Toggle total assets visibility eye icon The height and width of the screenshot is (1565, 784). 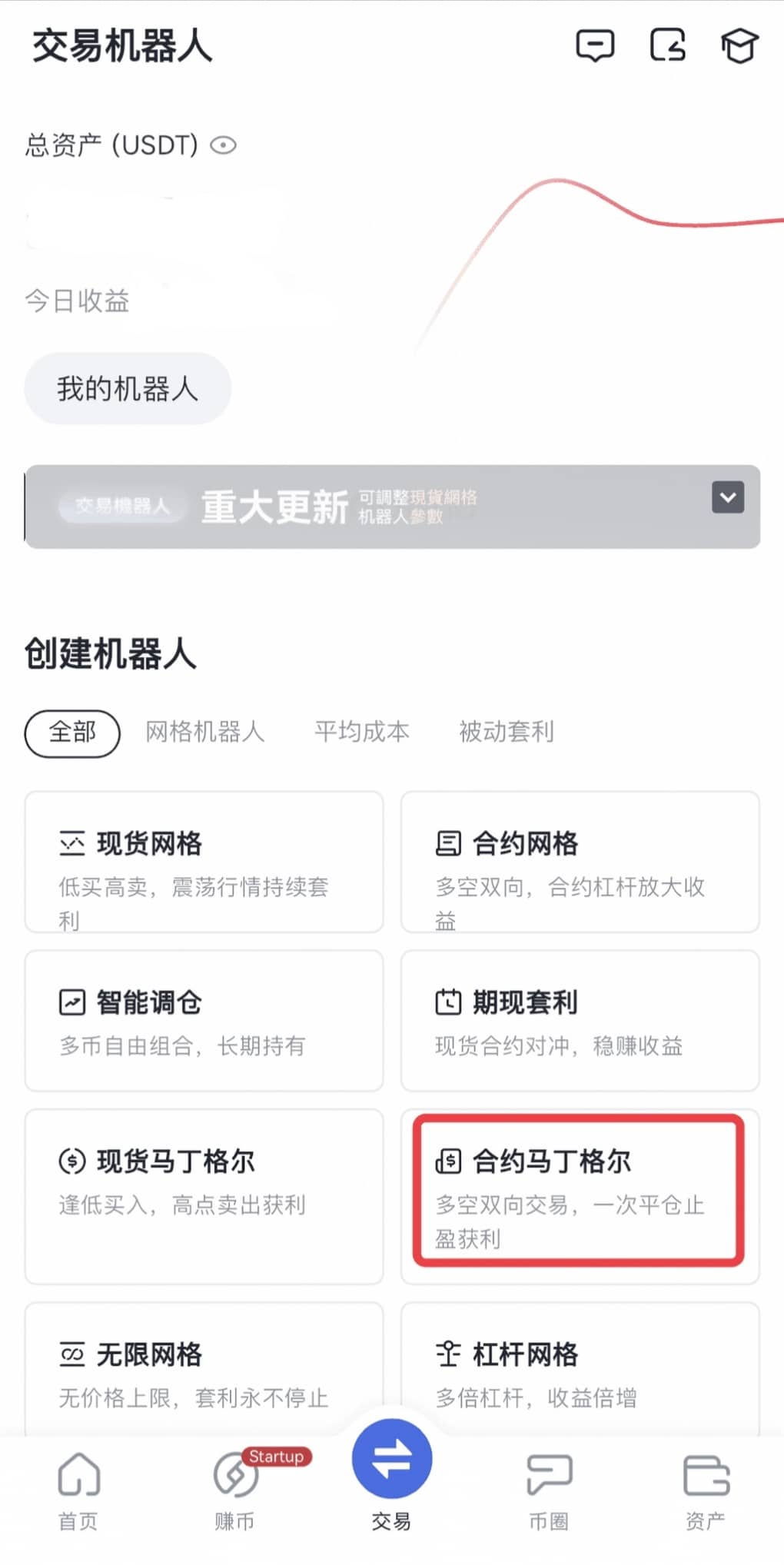224,145
